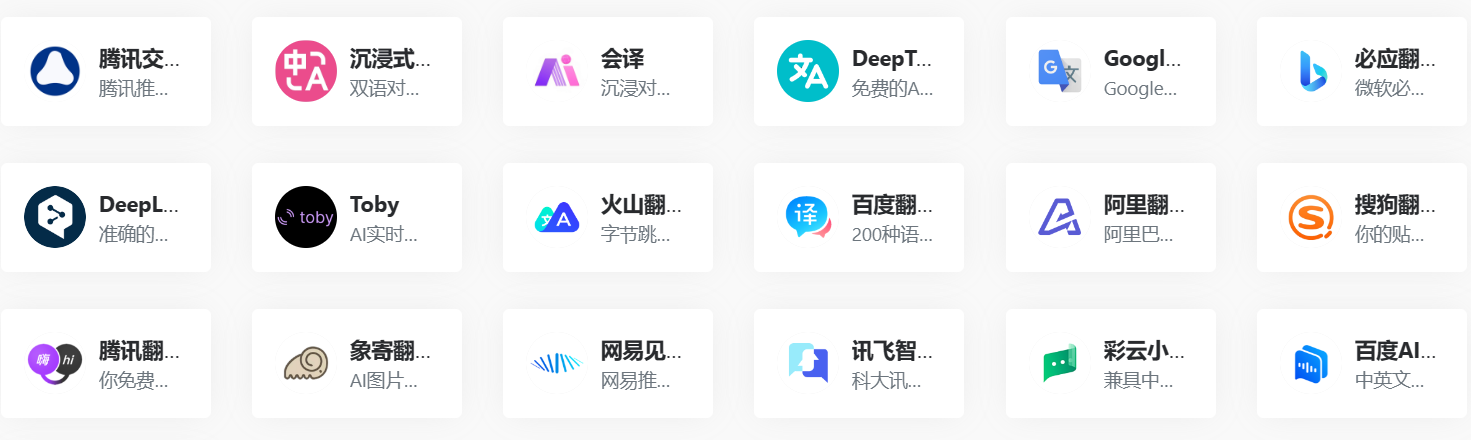
Task: Open the DeepT free AI card
Action: 858,72
